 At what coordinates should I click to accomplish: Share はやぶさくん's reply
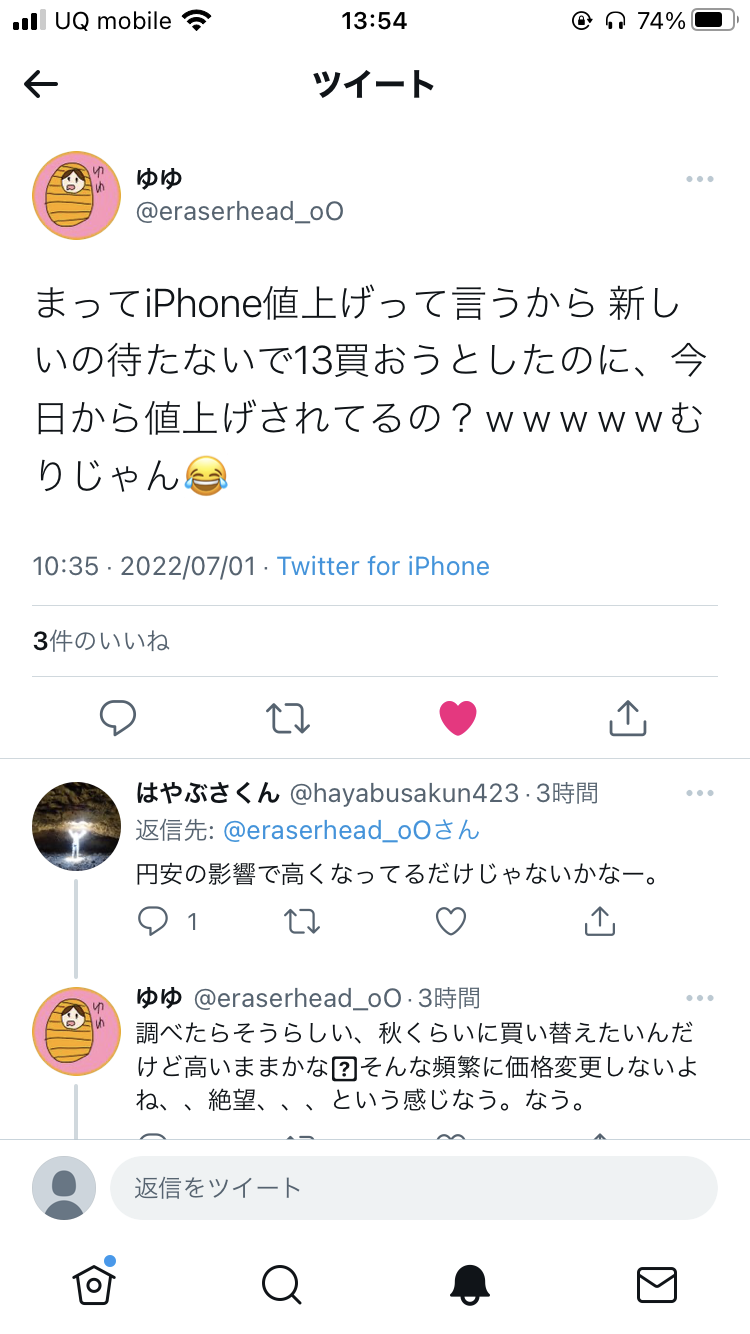pos(599,920)
